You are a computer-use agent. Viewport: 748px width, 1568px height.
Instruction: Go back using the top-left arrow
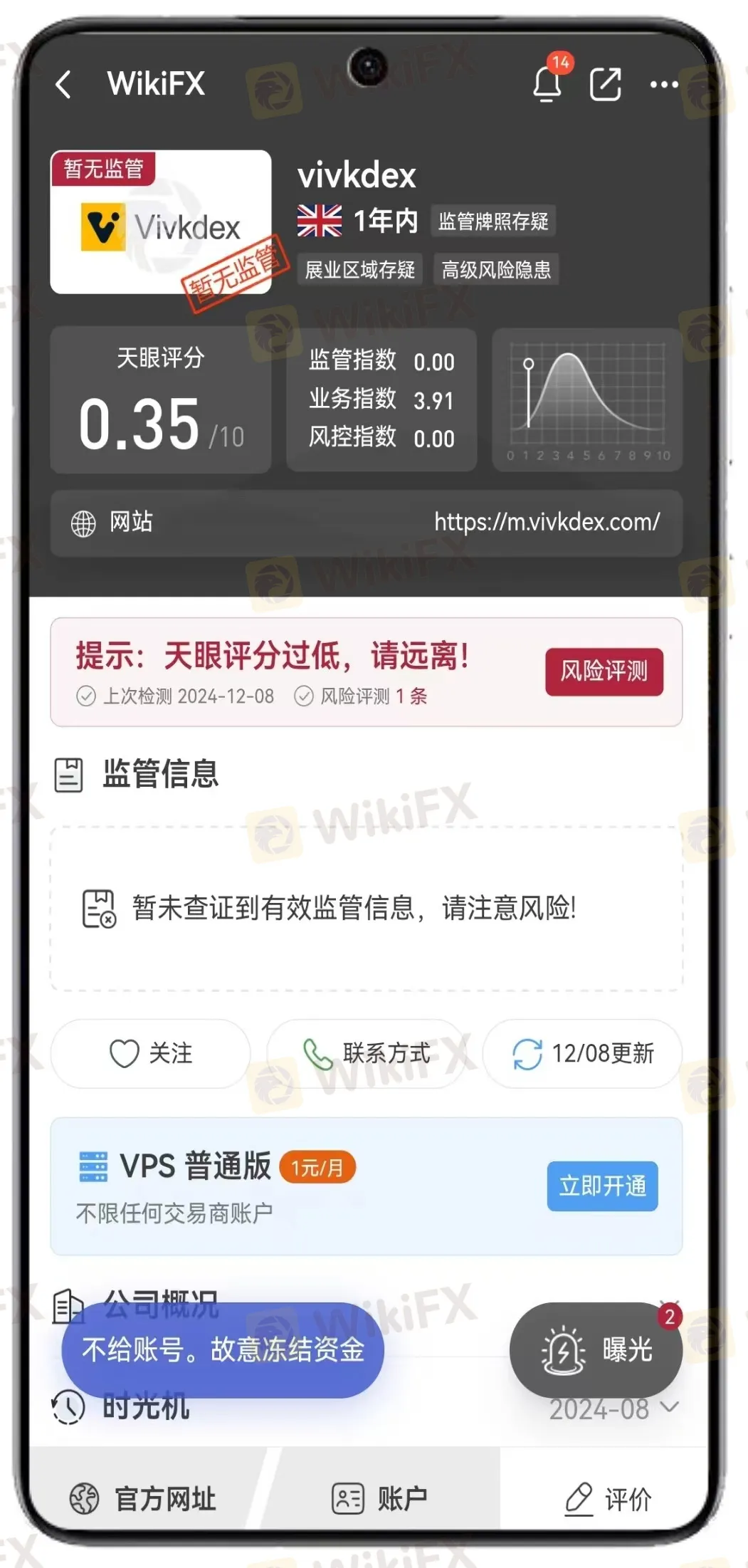(64, 85)
